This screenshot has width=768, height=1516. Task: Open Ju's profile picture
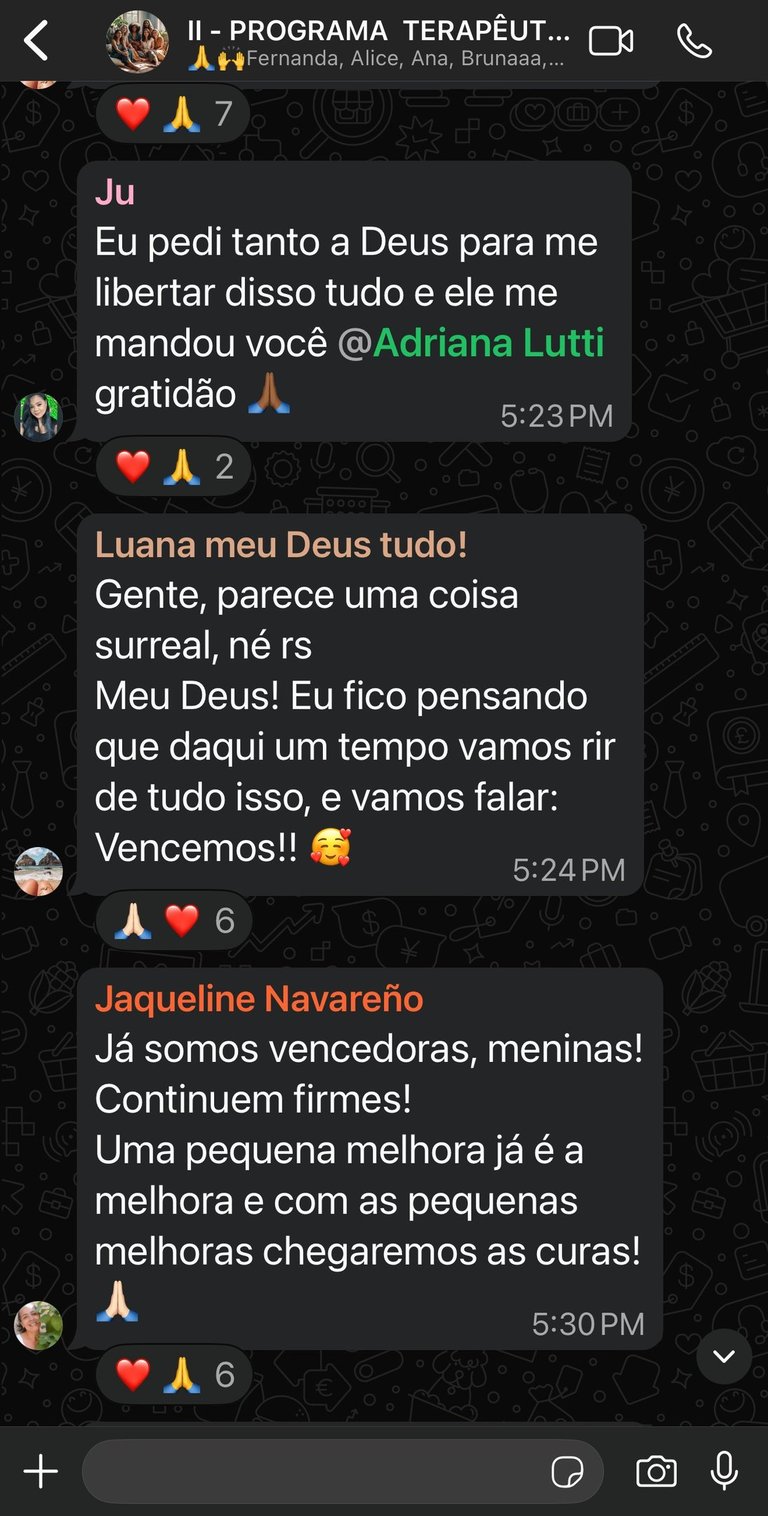tap(39, 417)
